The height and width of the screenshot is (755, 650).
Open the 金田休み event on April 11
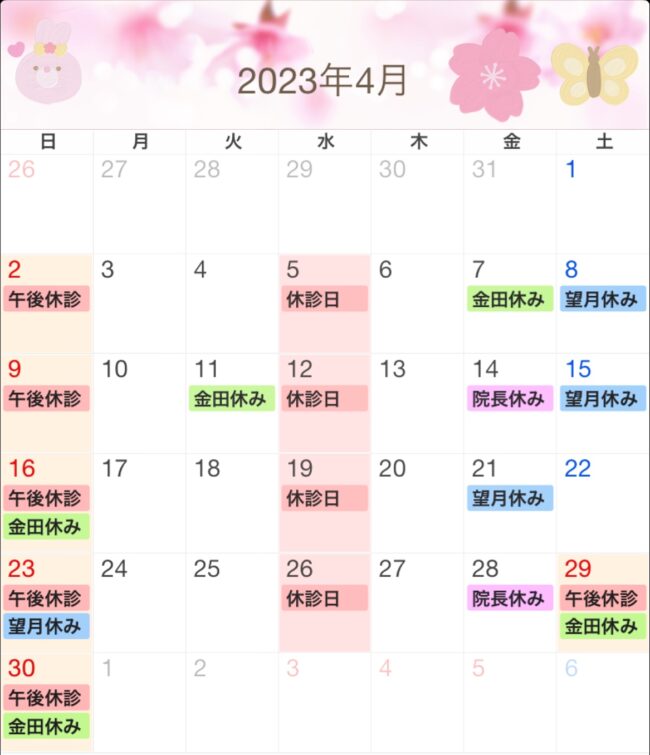232,399
